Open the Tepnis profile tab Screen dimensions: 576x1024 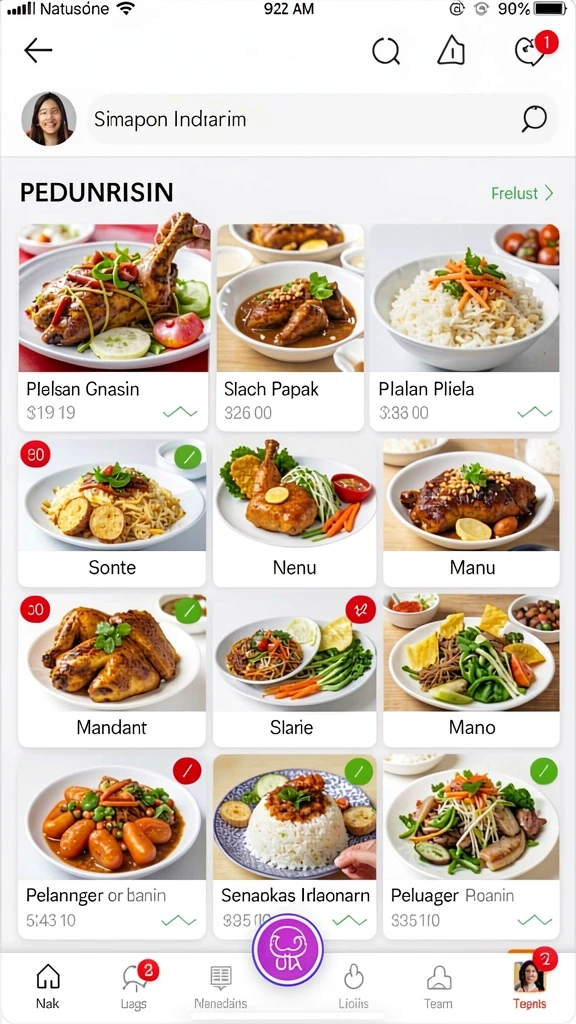pos(530,984)
